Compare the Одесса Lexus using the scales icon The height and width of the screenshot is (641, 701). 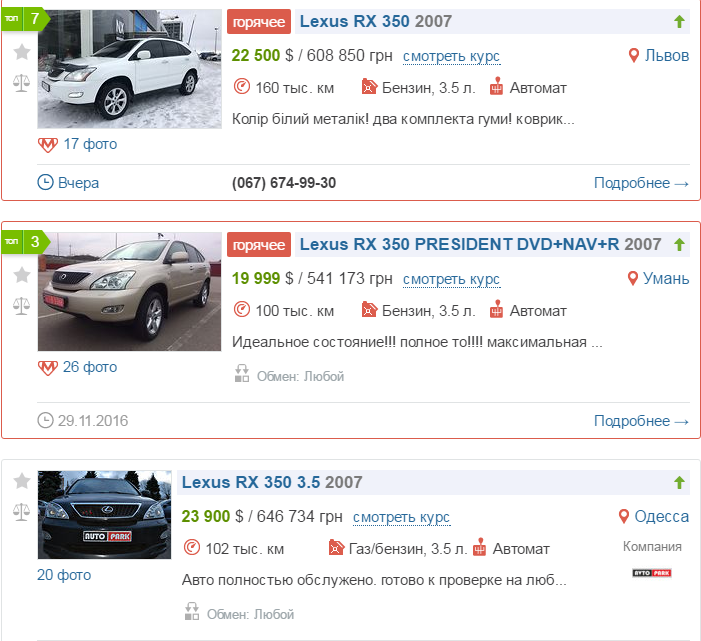[21, 512]
